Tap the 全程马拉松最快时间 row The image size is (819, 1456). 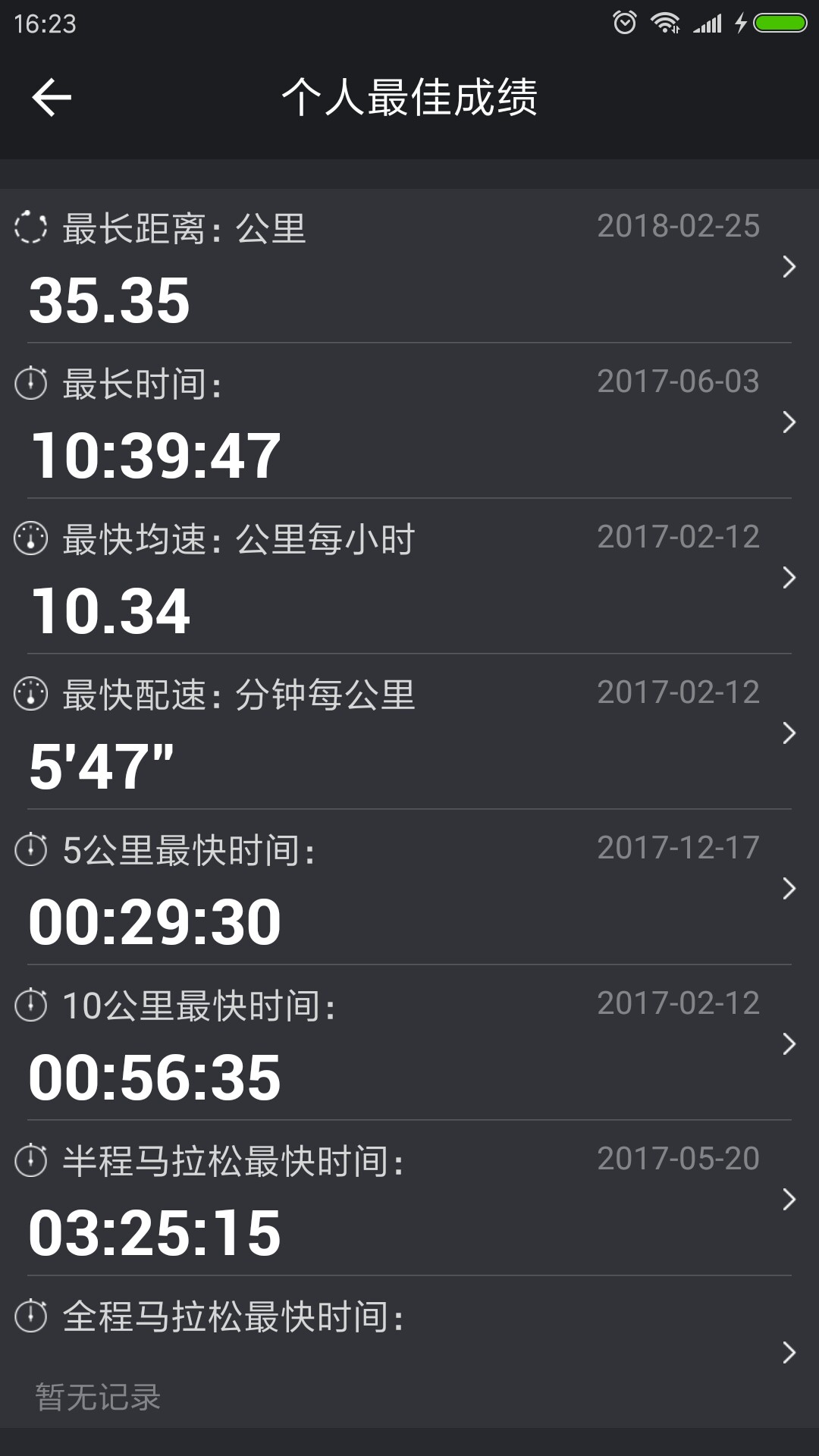pyautogui.click(x=409, y=1352)
